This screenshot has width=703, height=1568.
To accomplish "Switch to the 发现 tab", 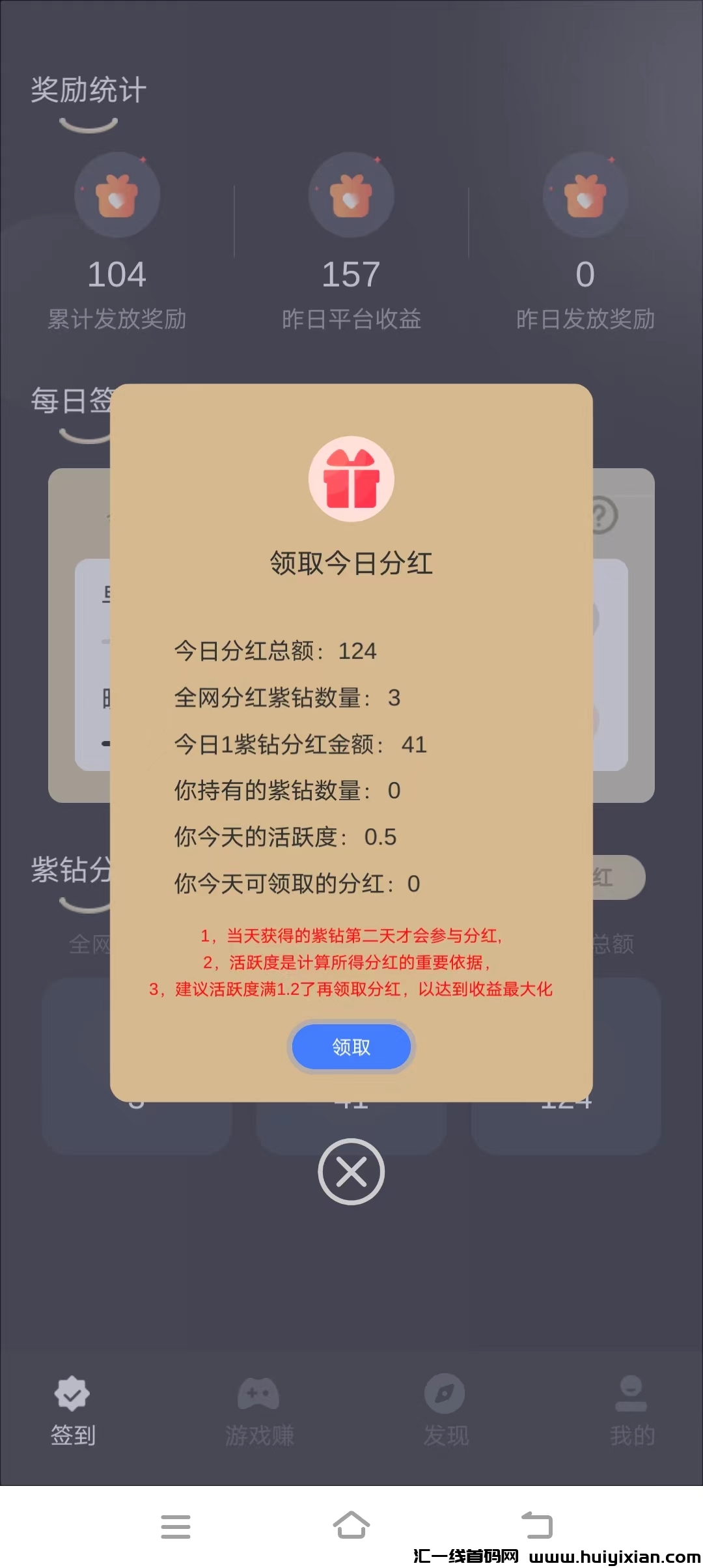I will pos(444,1413).
